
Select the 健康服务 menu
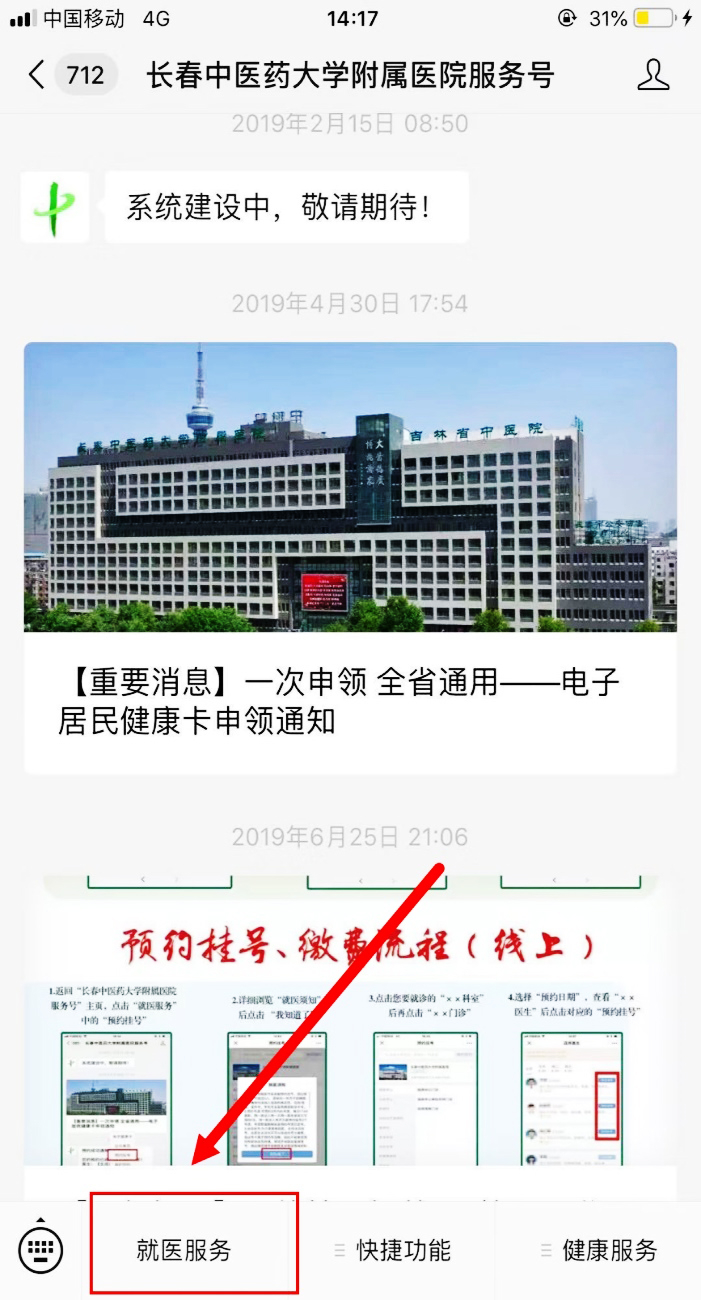(600, 1250)
